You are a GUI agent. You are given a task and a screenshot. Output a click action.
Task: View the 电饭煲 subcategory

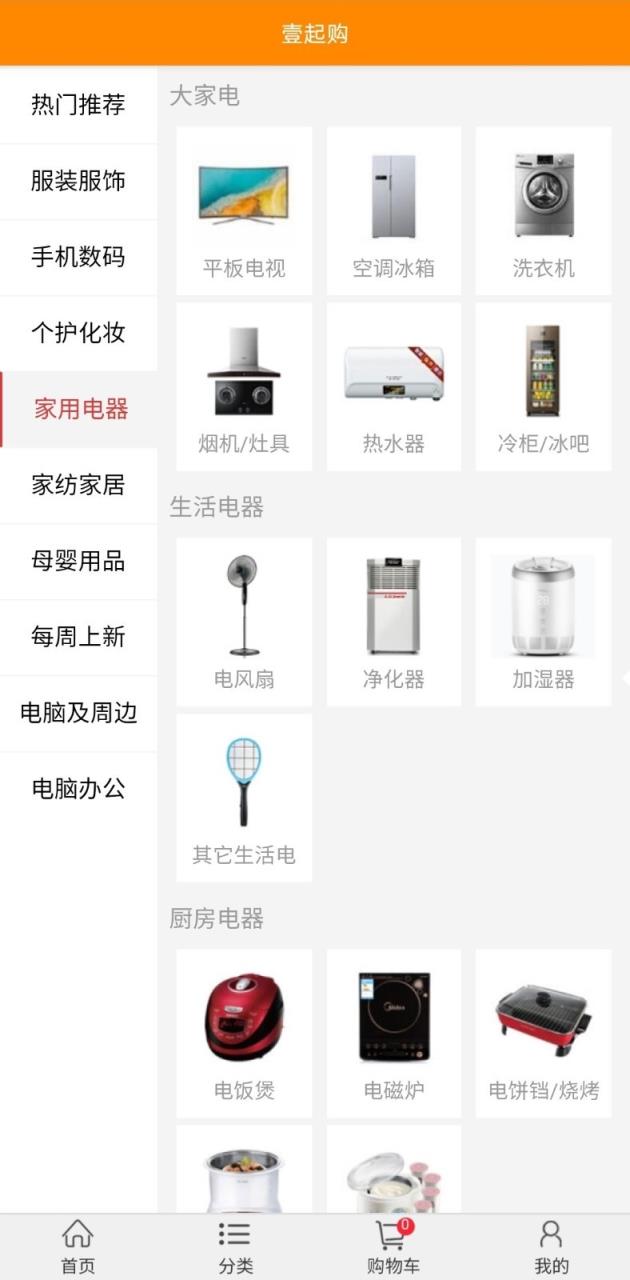[244, 1033]
